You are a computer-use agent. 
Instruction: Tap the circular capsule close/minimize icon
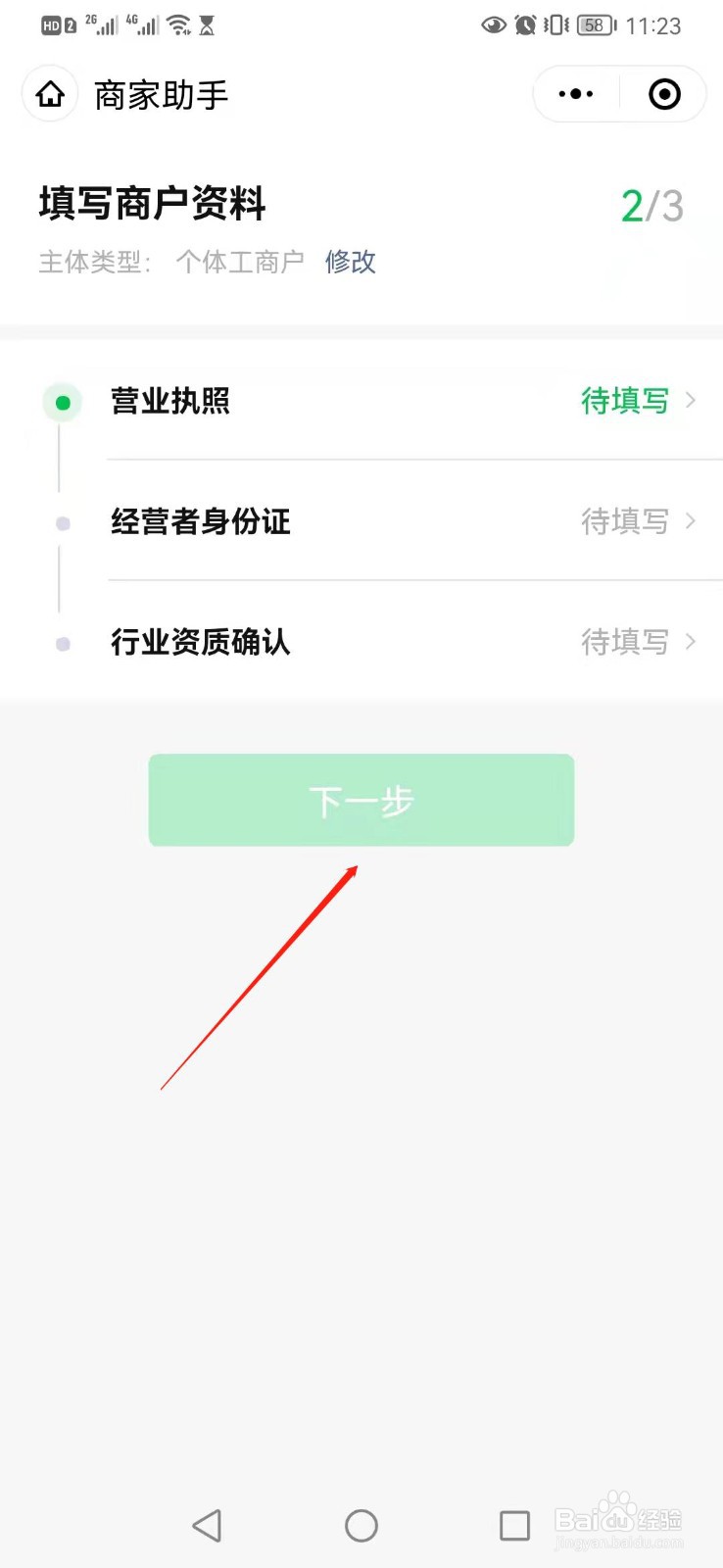[x=663, y=94]
